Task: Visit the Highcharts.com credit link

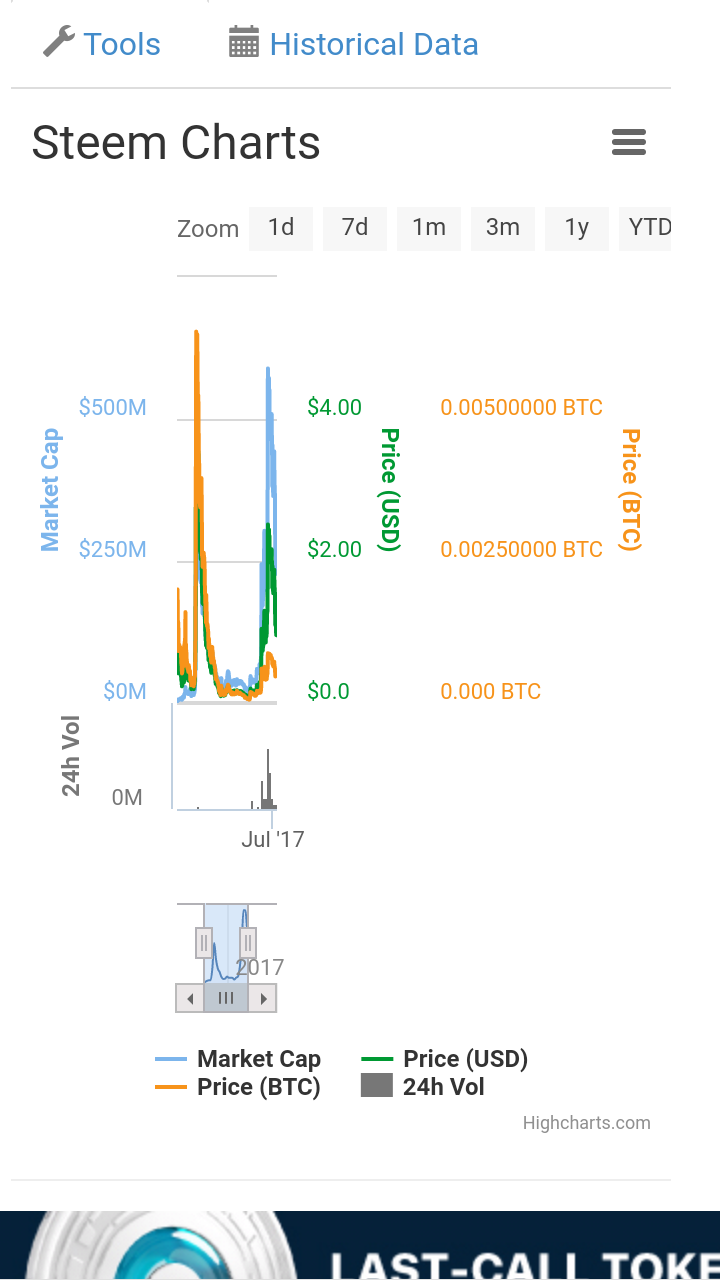Action: click(586, 1123)
